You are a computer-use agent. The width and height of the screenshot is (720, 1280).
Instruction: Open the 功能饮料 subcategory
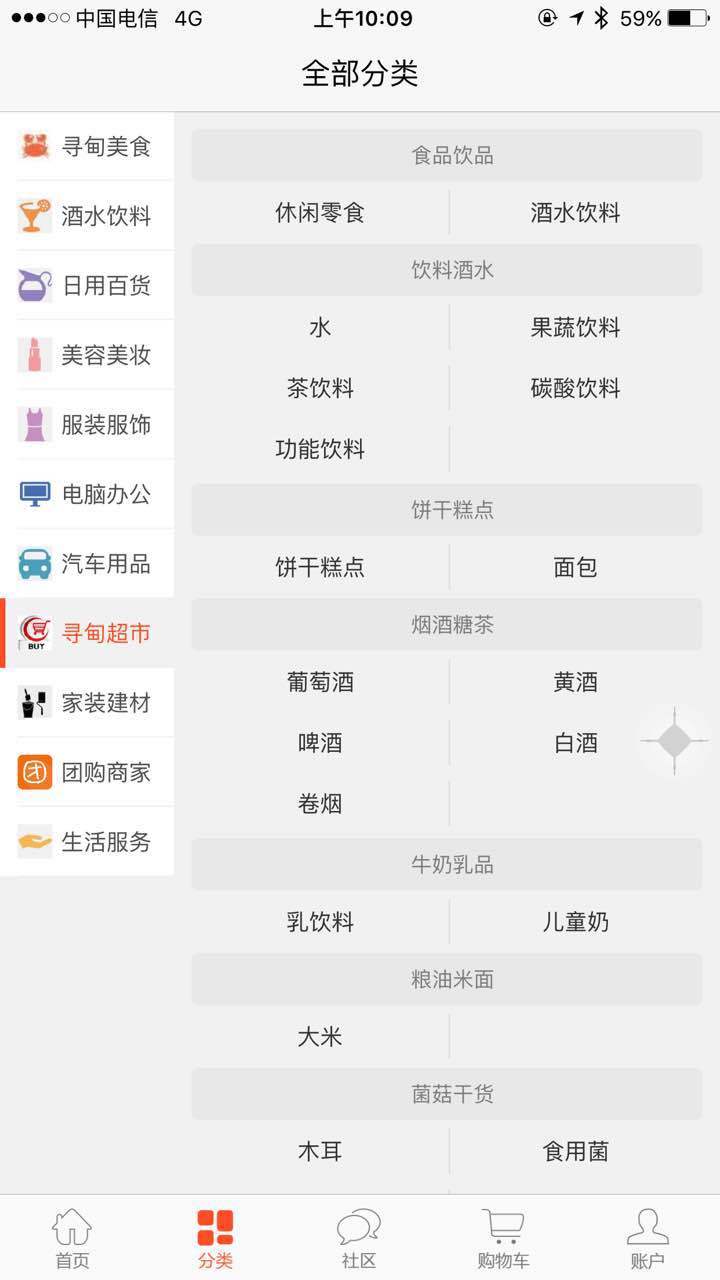pos(320,449)
